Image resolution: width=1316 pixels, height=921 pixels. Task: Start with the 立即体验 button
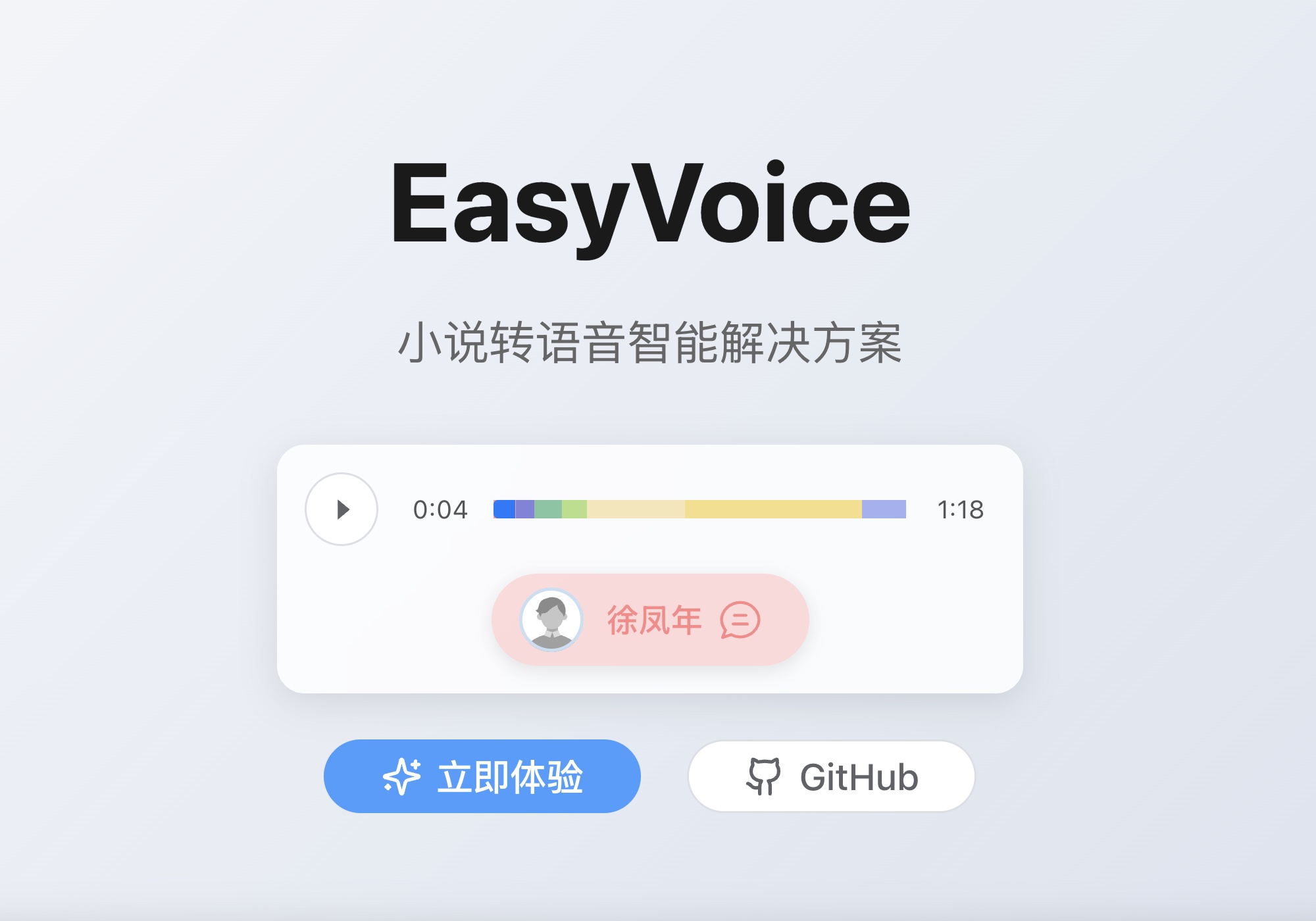tap(482, 776)
